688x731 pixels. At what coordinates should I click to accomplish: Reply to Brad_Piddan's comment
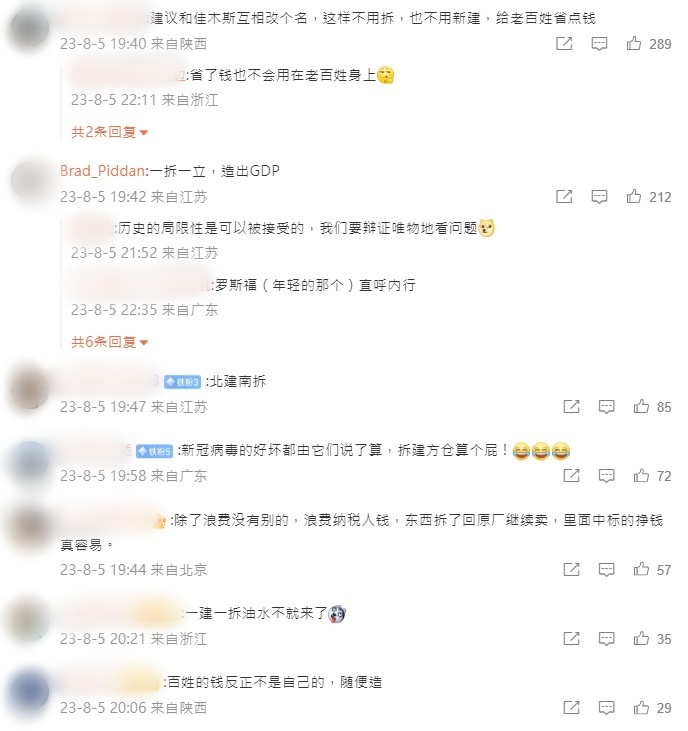tap(600, 197)
